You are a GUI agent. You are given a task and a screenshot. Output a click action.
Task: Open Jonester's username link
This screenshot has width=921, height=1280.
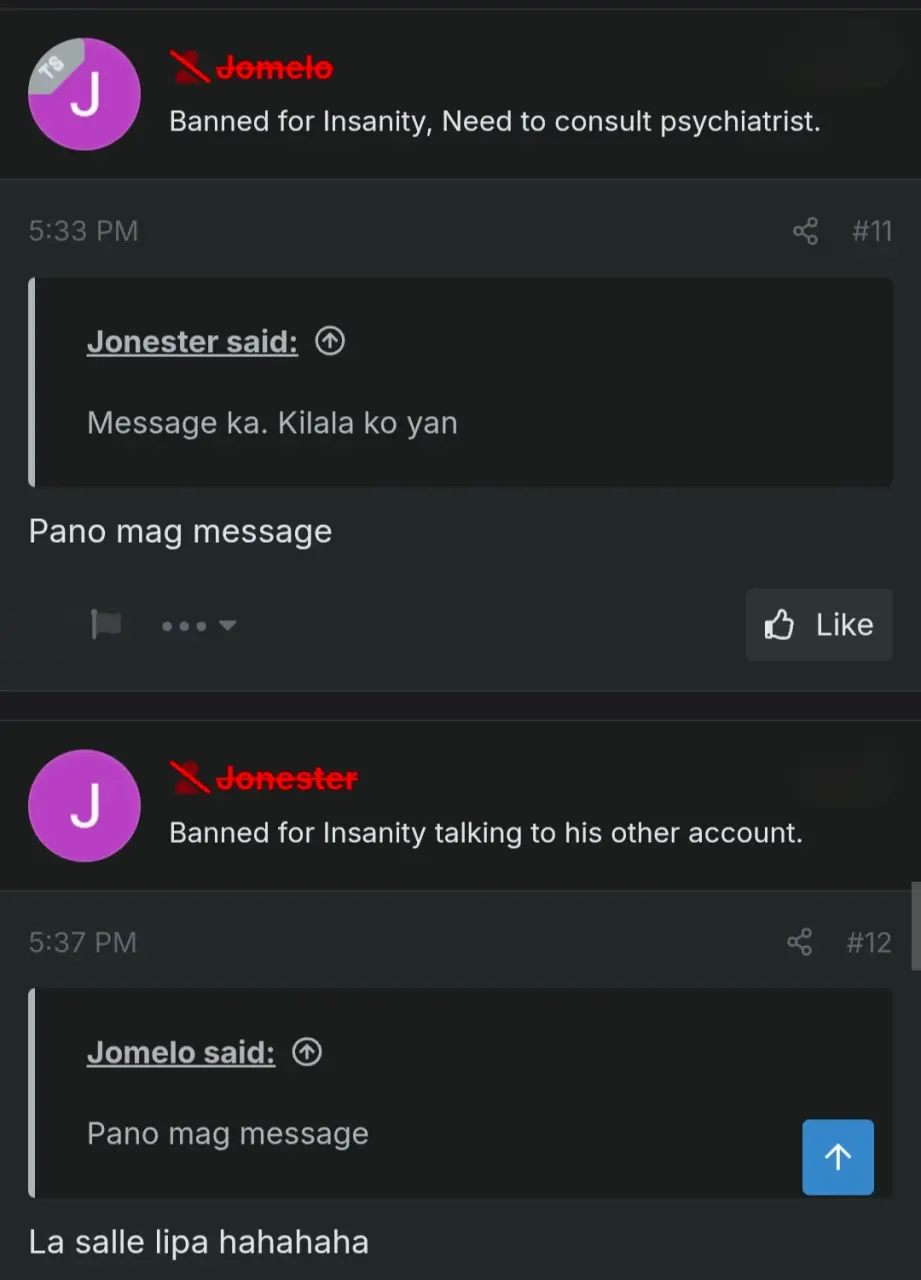pyautogui.click(x=286, y=779)
